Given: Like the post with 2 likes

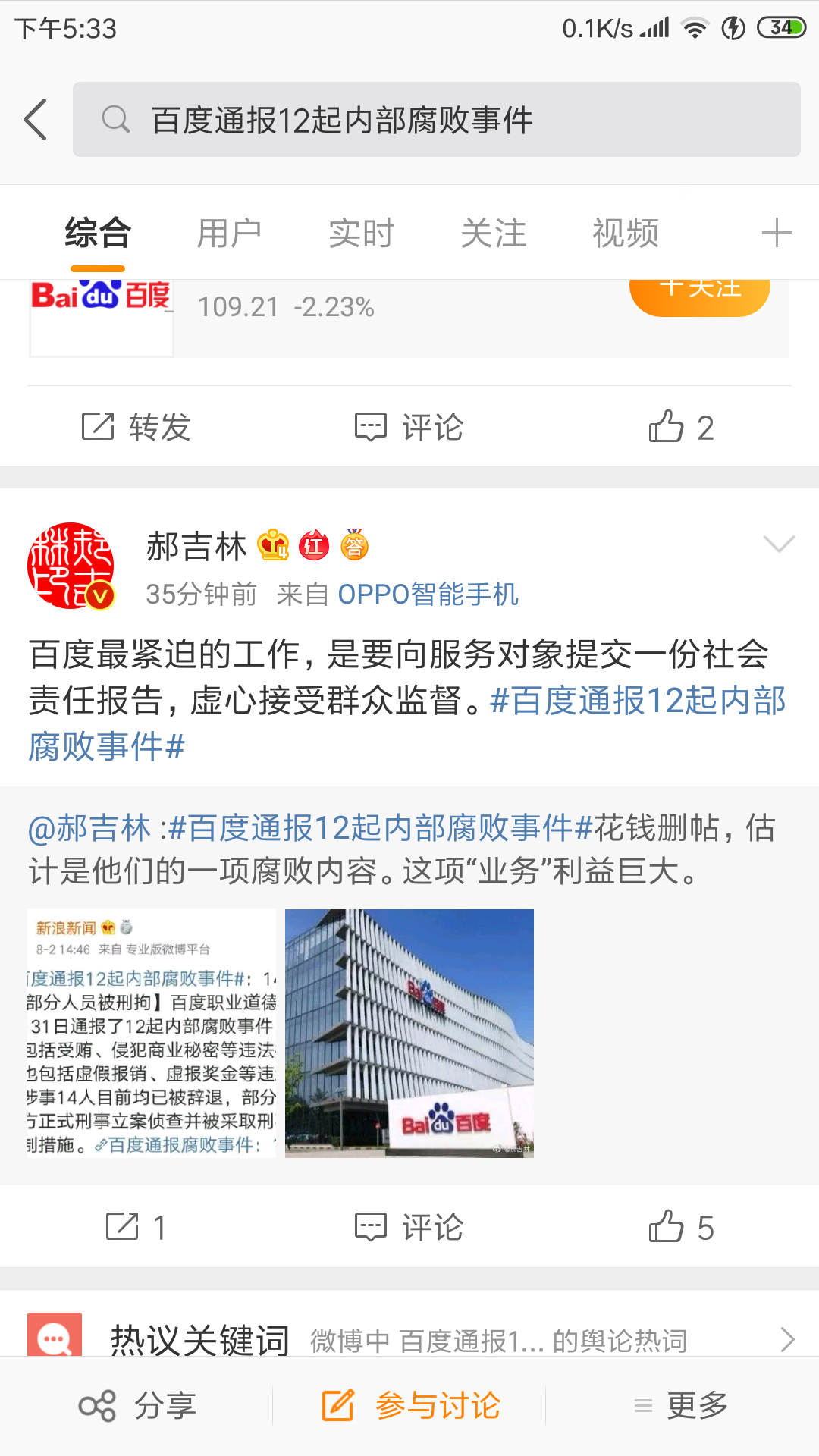Looking at the screenshot, I should tap(681, 427).
